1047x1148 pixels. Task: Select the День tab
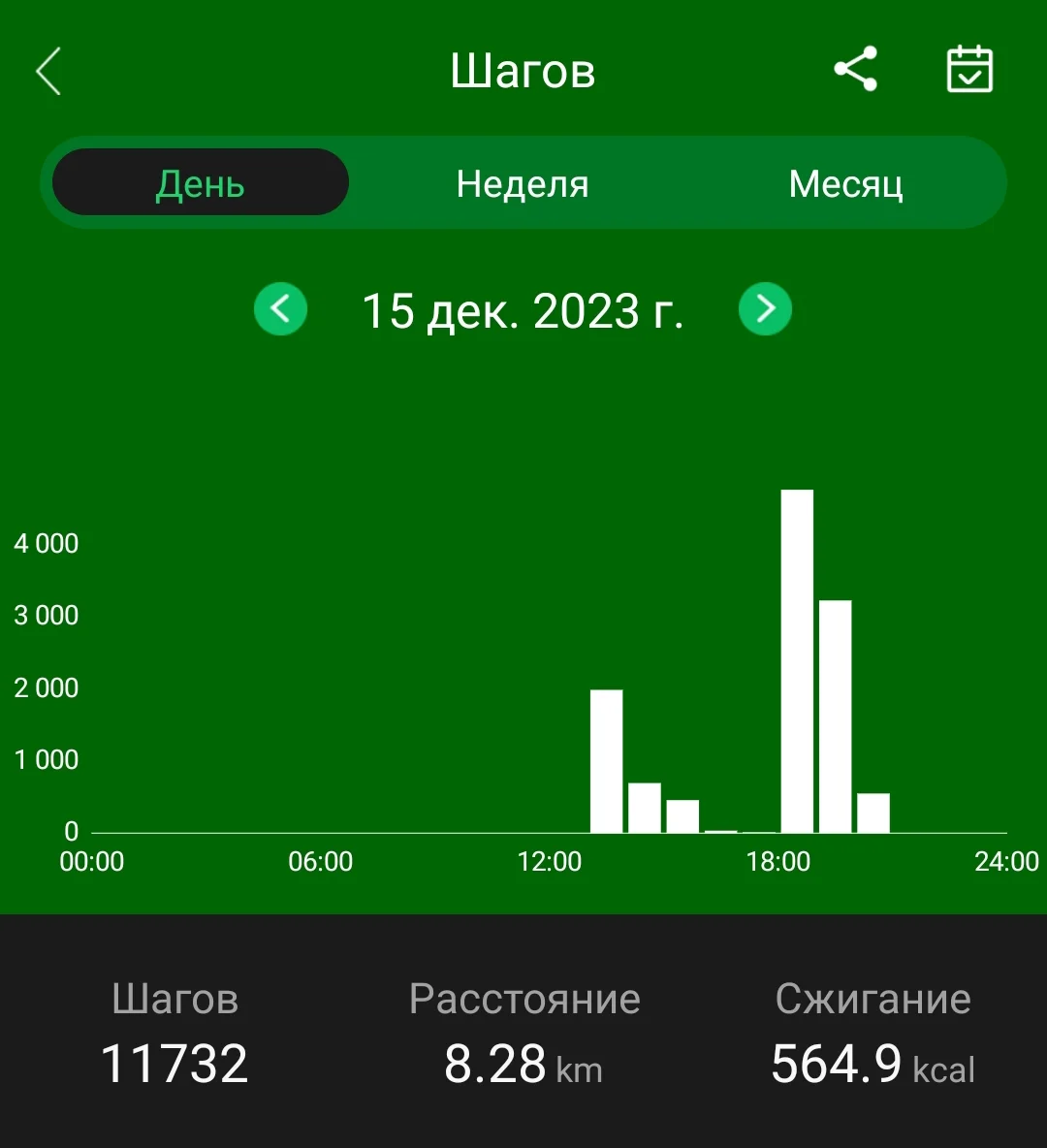click(200, 183)
